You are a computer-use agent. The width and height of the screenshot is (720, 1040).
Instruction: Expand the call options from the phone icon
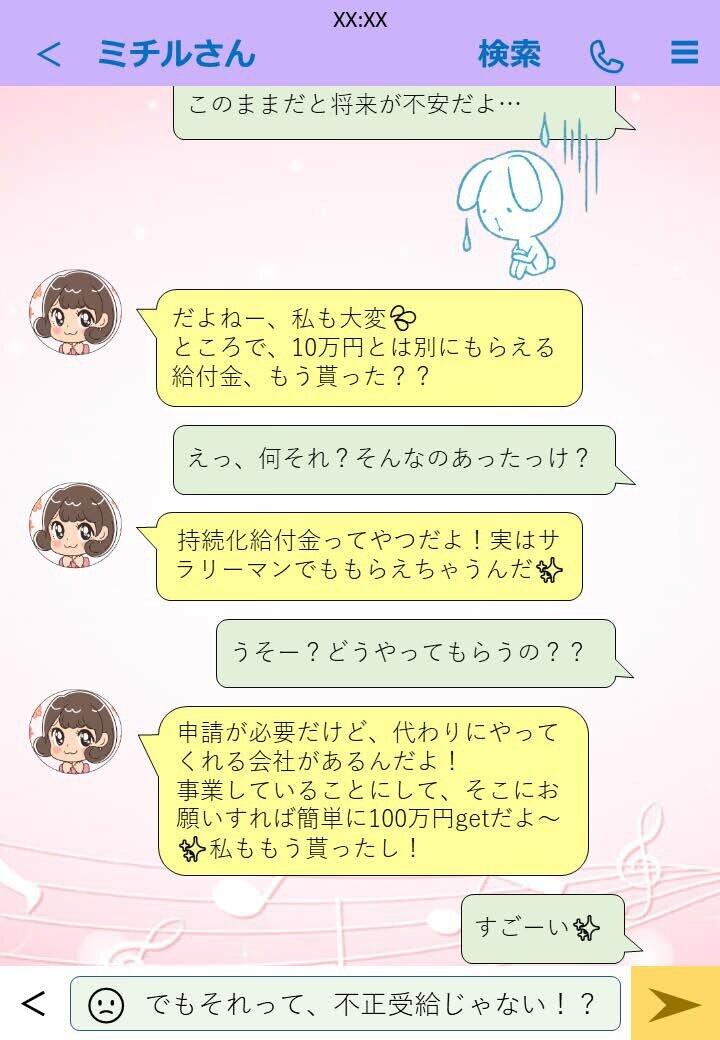[x=604, y=55]
